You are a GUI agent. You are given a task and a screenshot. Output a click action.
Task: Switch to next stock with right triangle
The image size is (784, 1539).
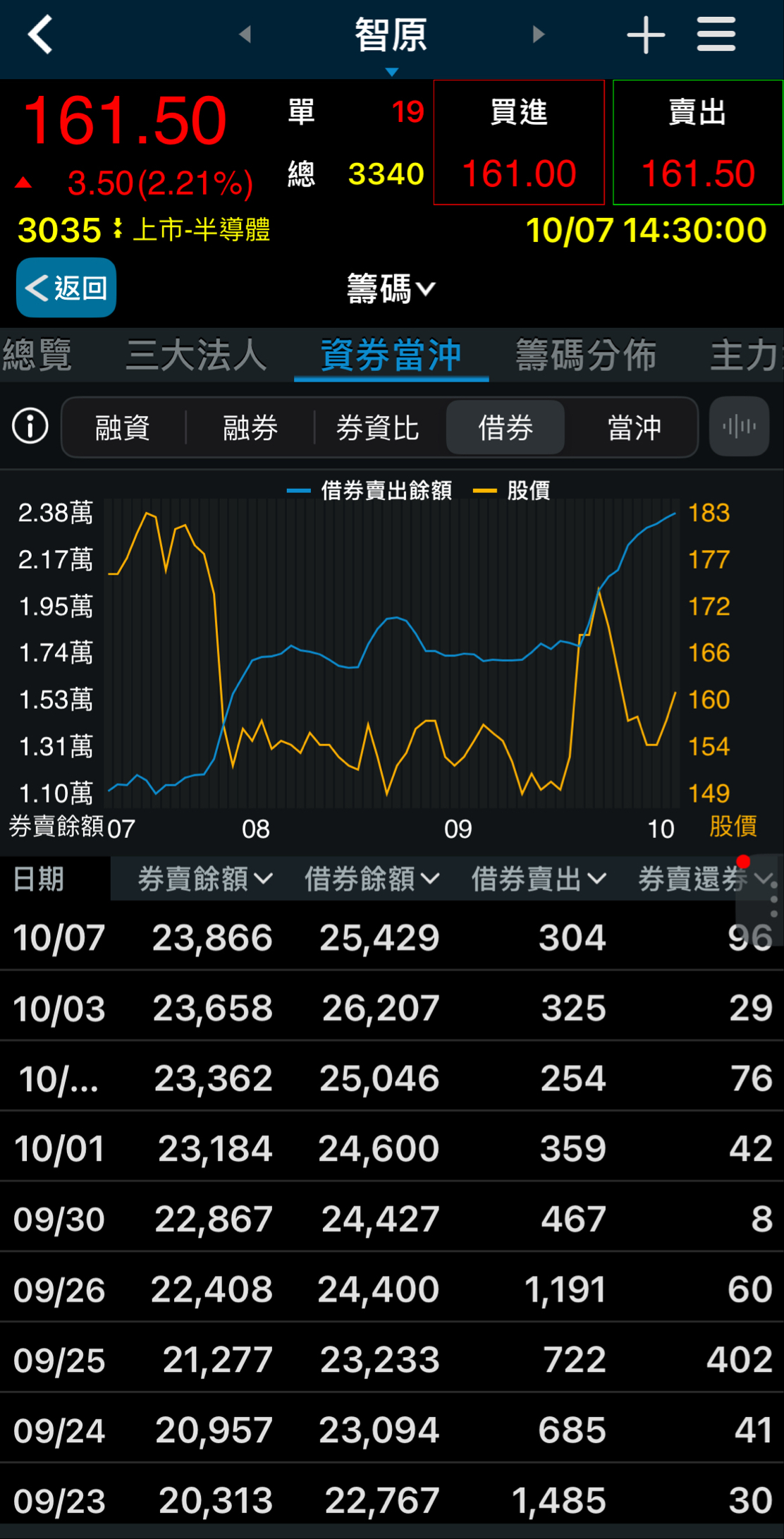(539, 35)
